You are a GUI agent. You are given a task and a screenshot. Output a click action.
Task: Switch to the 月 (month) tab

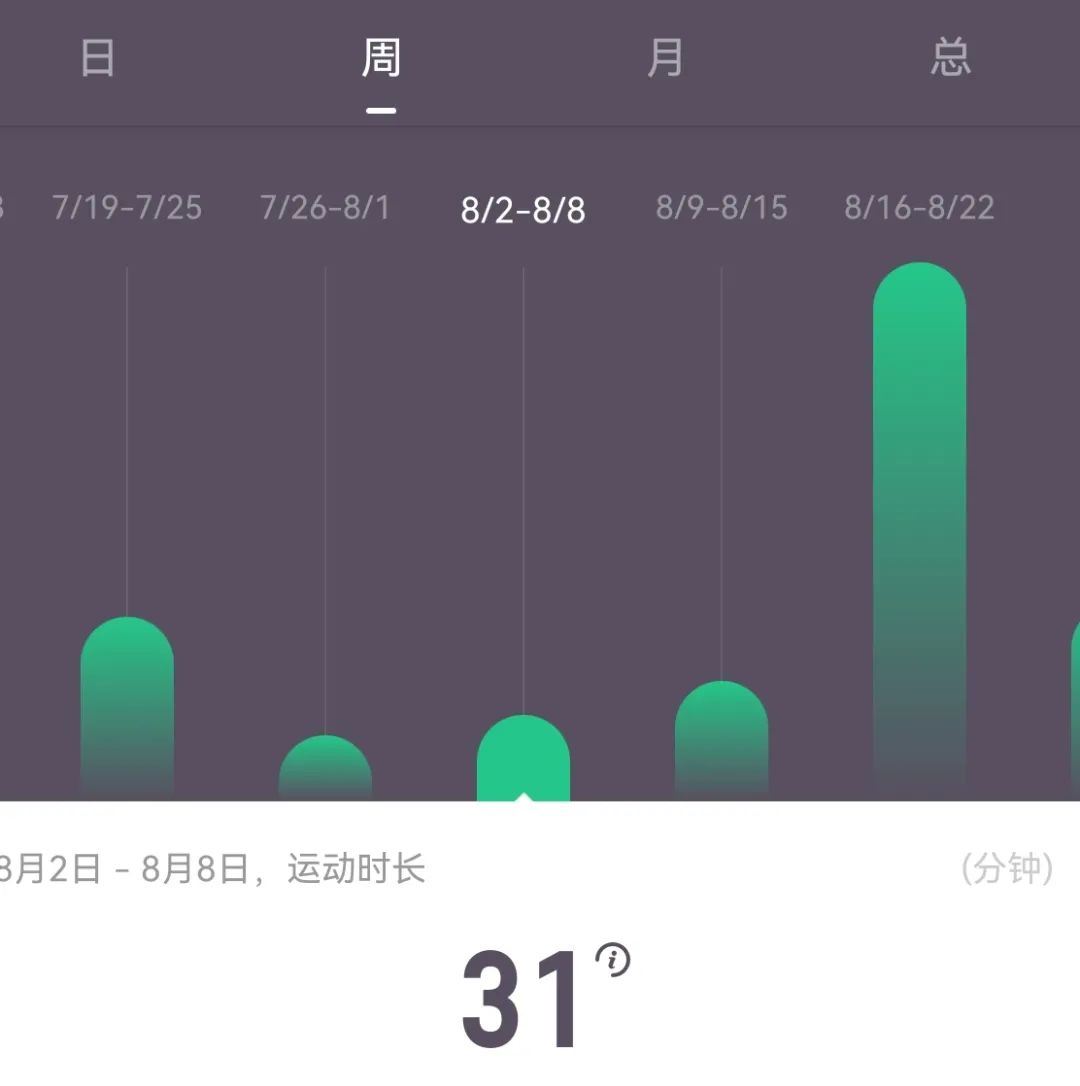pos(665,58)
